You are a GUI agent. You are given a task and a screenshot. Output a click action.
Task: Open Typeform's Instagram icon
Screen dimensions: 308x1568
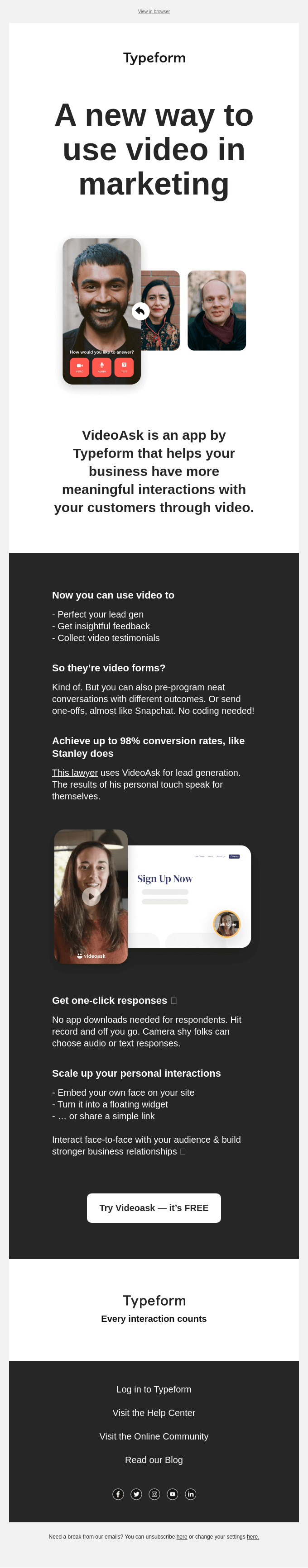point(154,1494)
